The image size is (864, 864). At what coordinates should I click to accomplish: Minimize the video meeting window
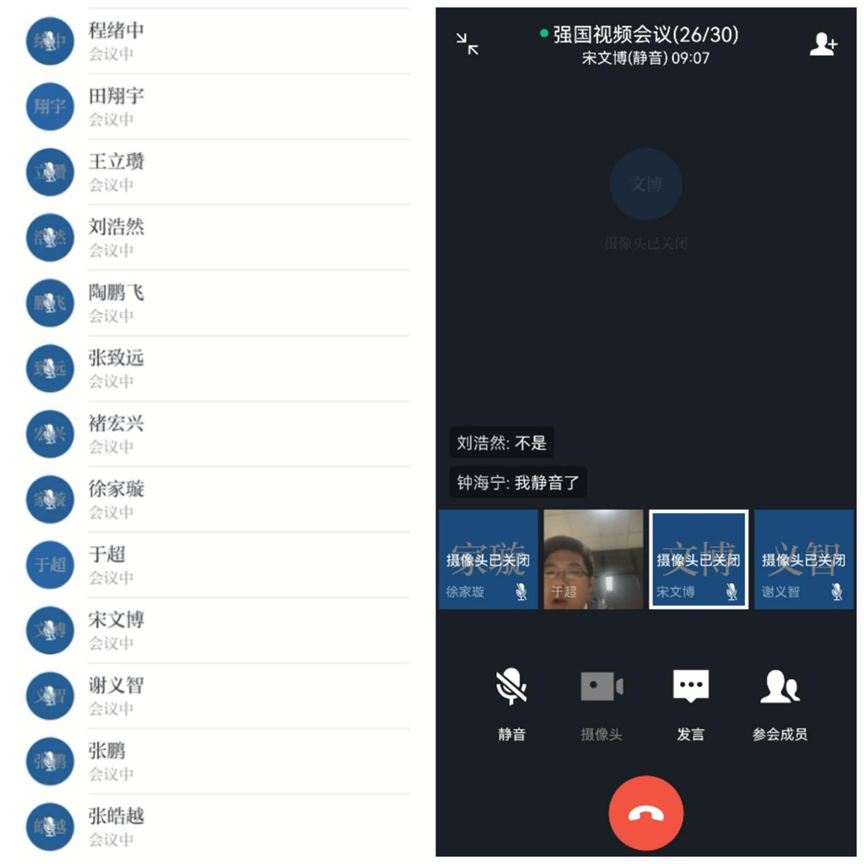pyautogui.click(x=467, y=43)
